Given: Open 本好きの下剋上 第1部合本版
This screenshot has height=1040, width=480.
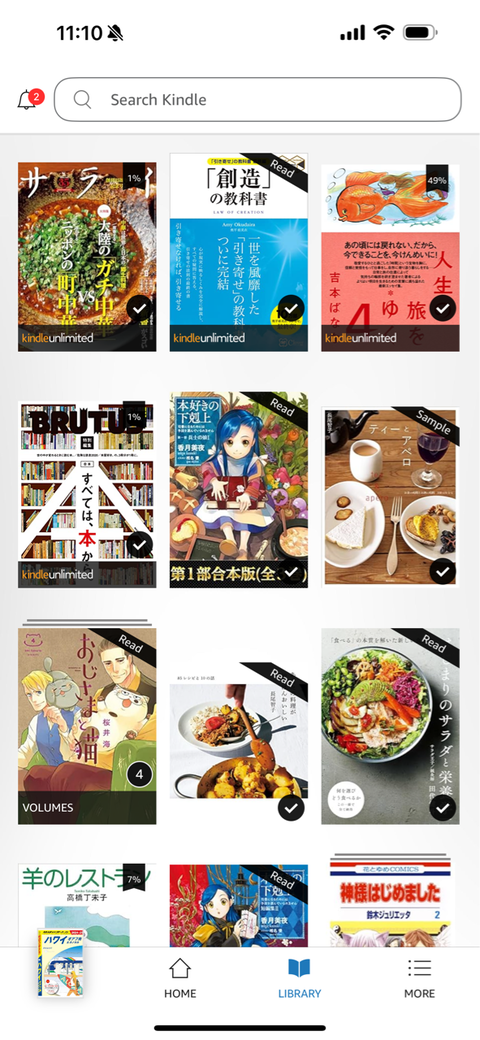Looking at the screenshot, I should [239, 489].
